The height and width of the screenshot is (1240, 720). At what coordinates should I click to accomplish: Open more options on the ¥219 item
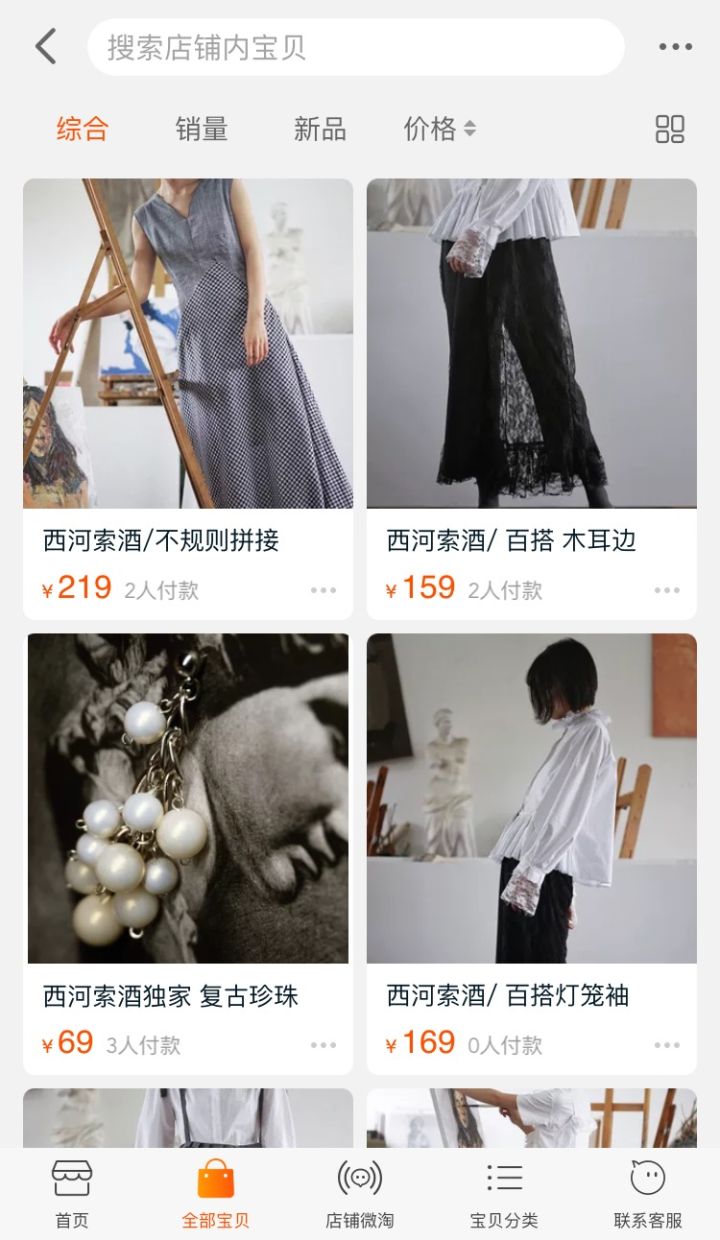click(323, 590)
